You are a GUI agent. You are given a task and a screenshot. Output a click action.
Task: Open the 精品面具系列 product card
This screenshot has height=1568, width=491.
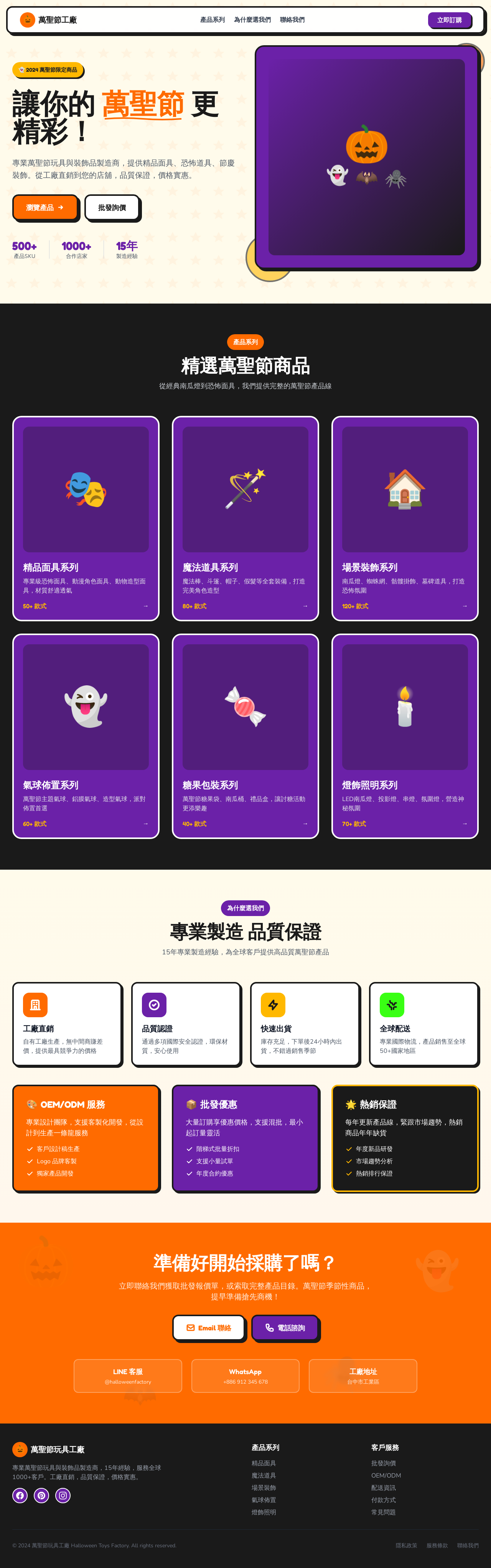pyautogui.click(x=86, y=518)
